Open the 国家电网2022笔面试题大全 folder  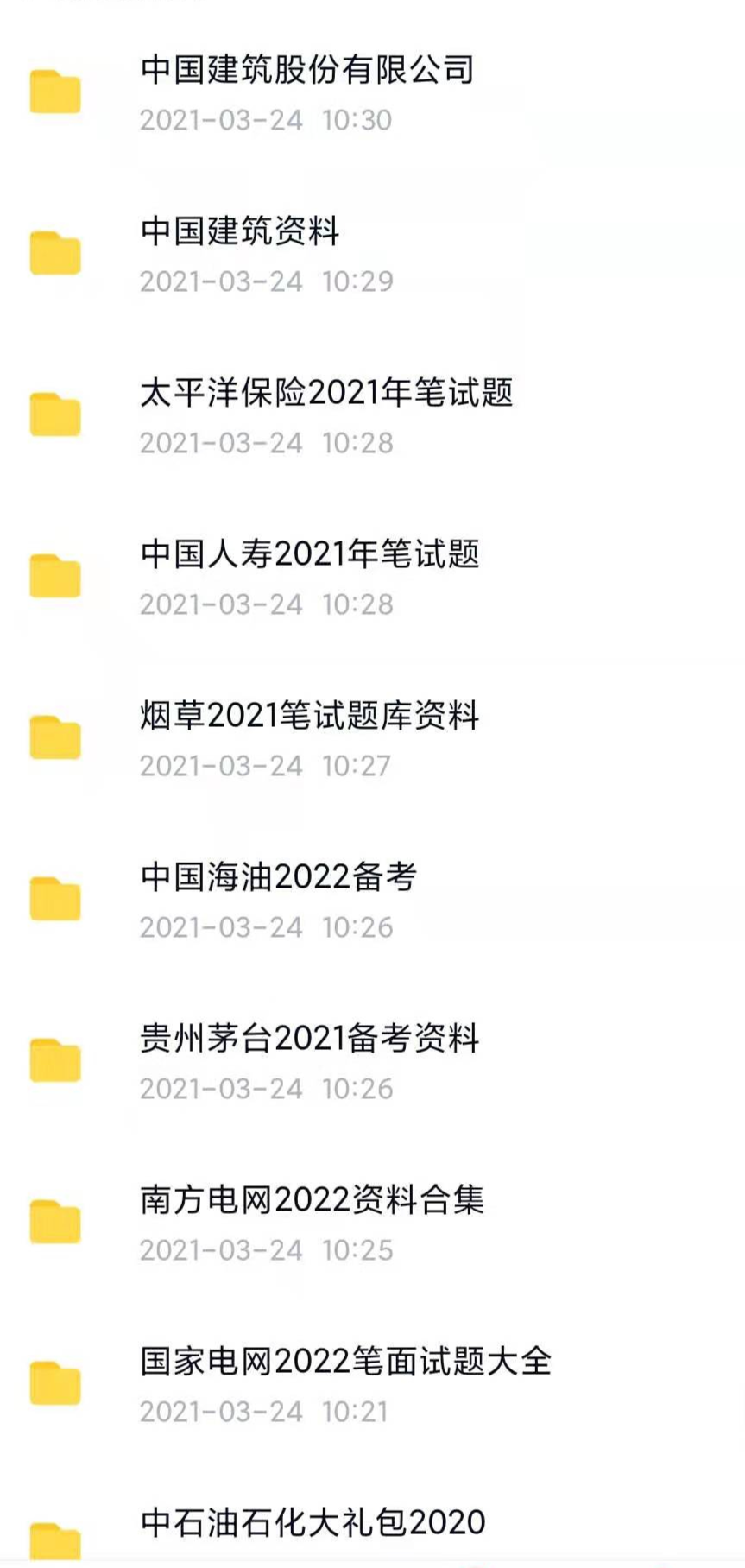click(x=372, y=1384)
